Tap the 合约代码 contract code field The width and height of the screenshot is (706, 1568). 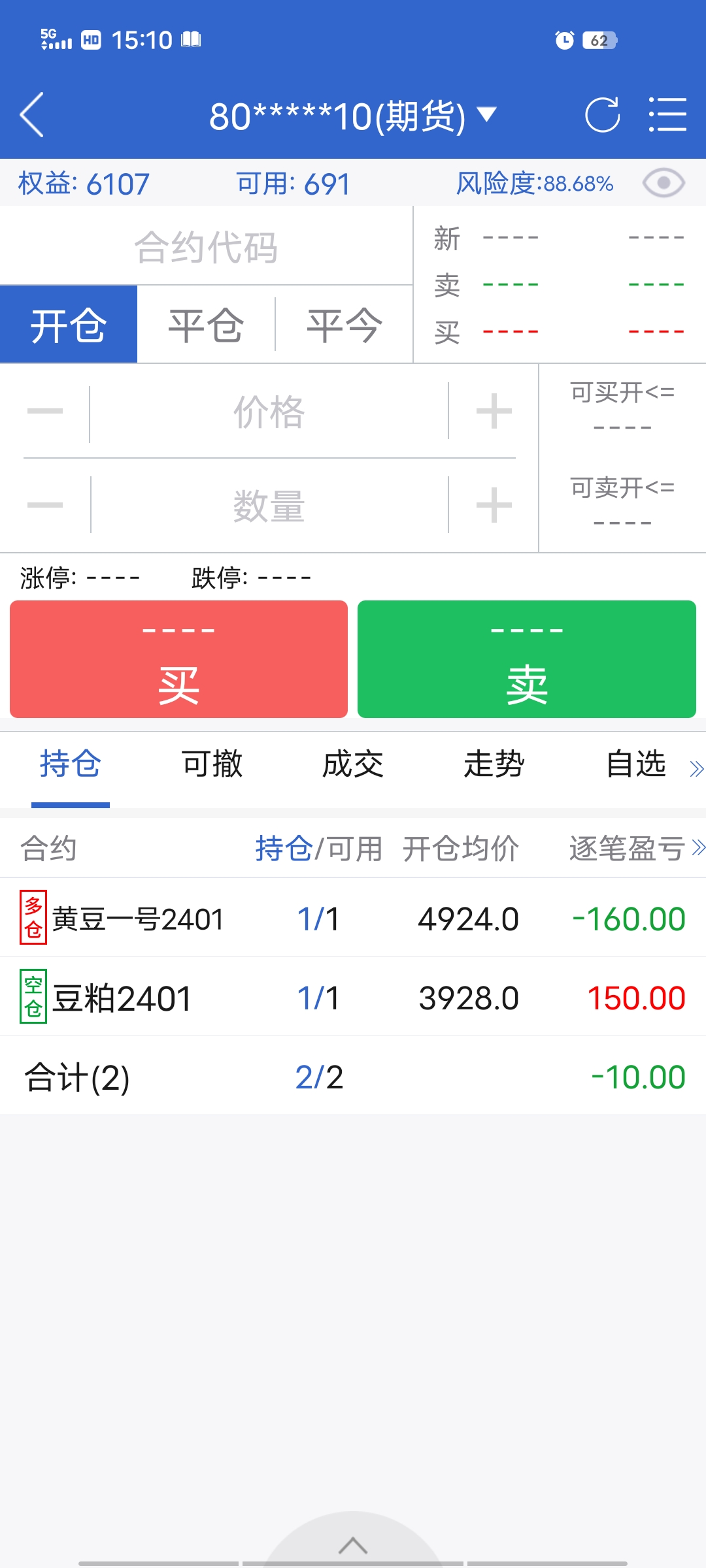(x=206, y=247)
